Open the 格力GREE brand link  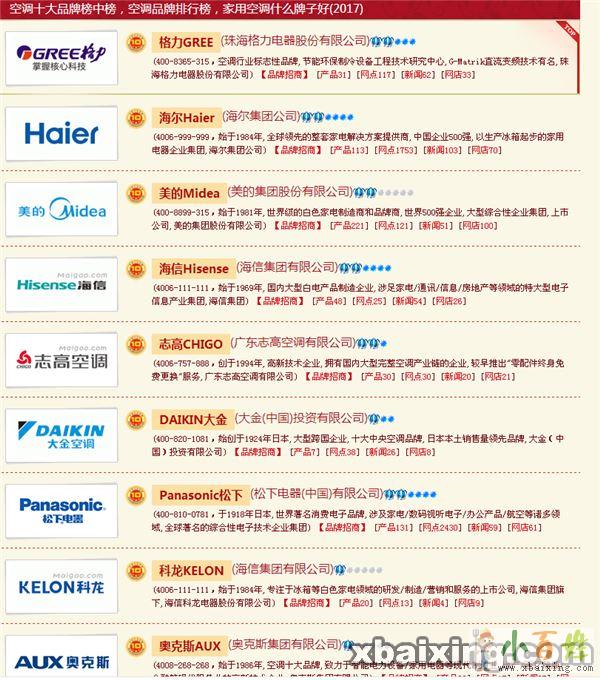point(186,42)
